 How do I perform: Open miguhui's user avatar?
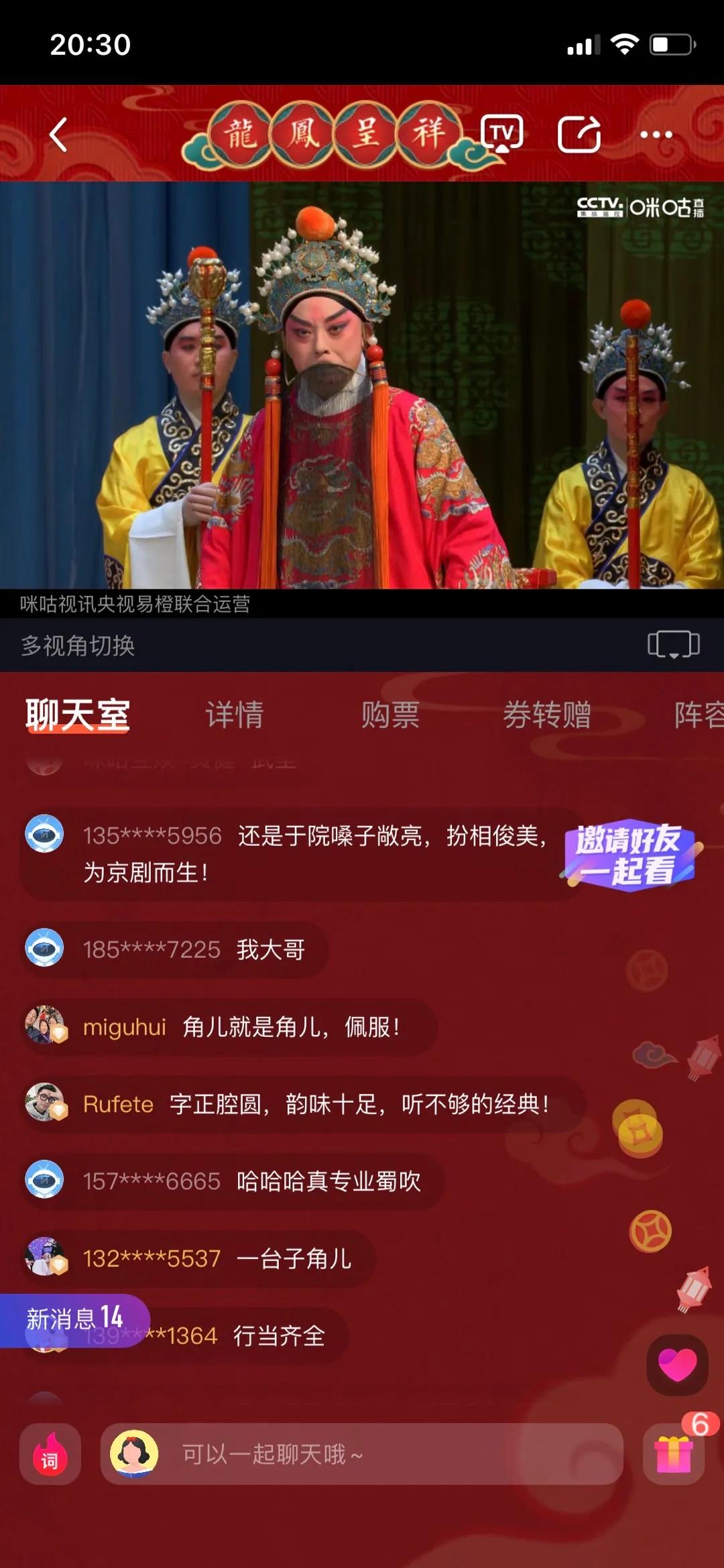[45, 1024]
